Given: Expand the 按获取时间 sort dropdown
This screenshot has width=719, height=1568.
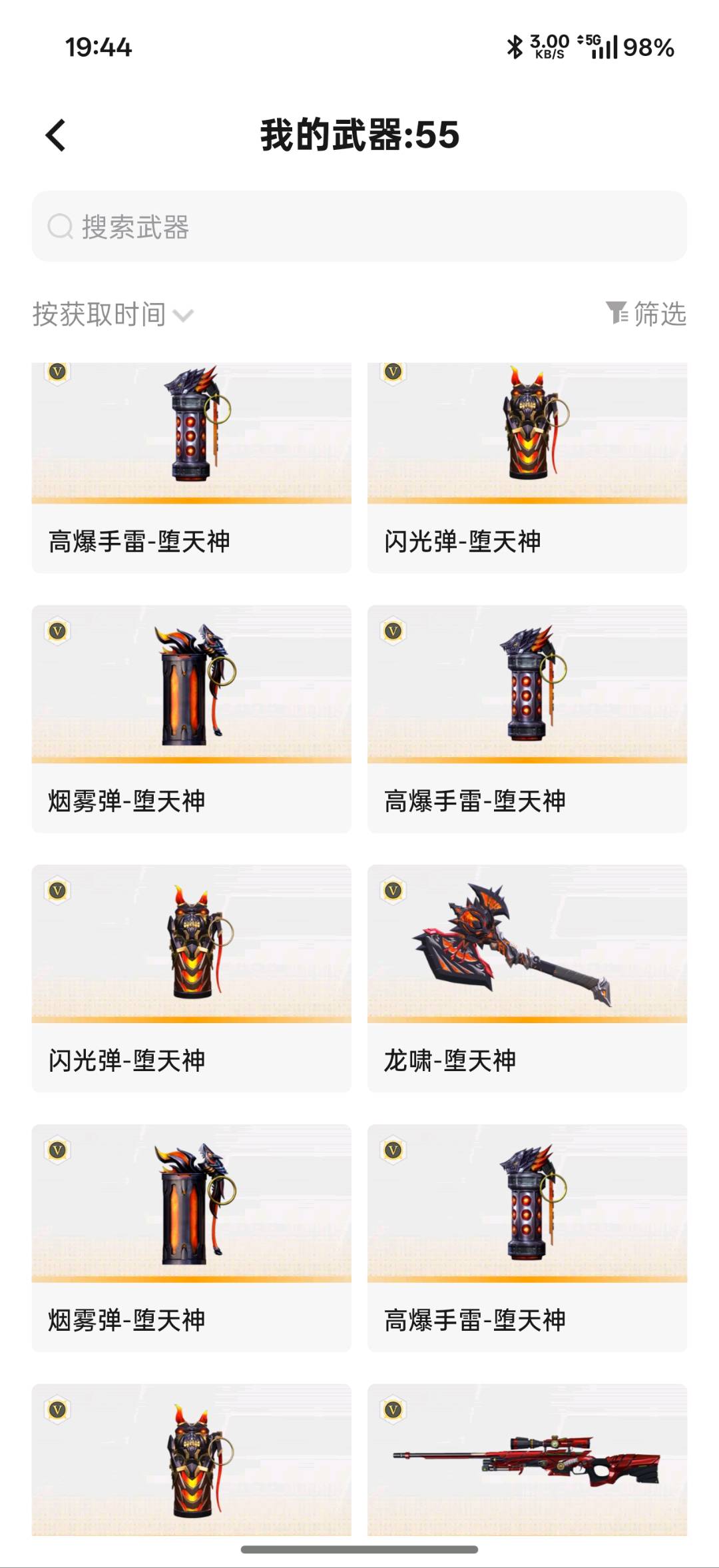Looking at the screenshot, I should 113,314.
